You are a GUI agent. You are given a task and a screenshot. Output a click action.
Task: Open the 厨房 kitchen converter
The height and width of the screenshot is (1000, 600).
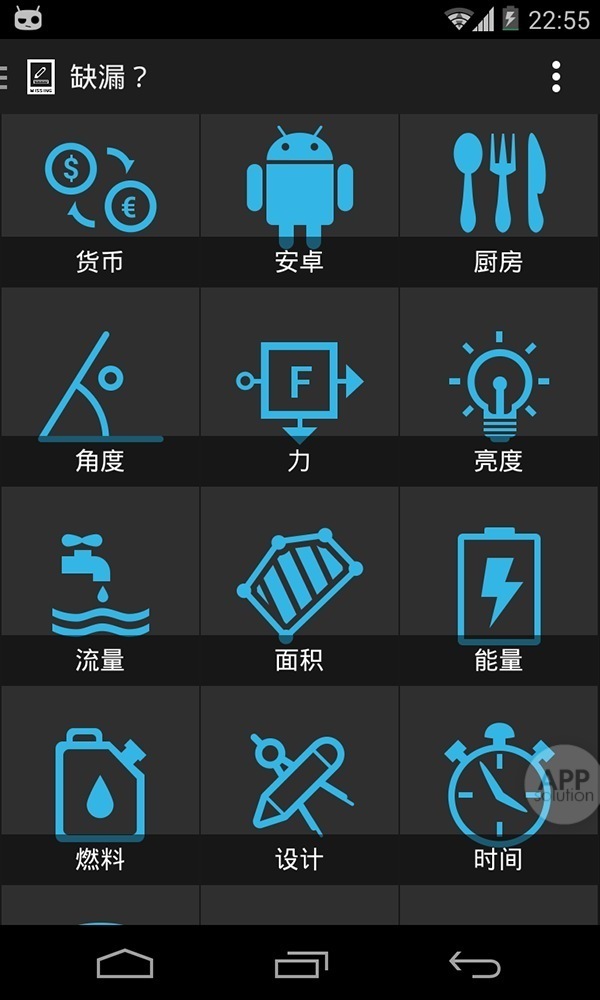499,199
